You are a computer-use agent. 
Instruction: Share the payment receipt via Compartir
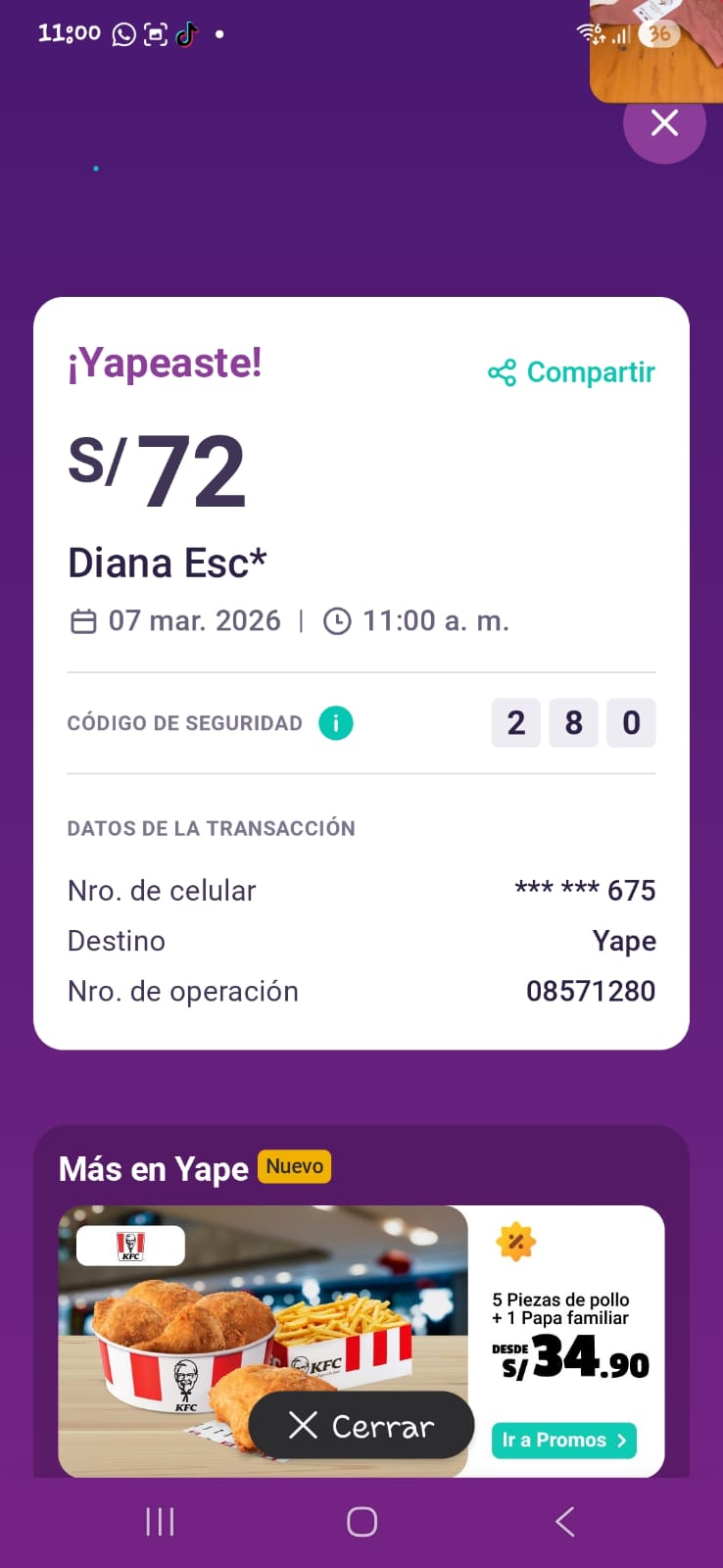[x=572, y=372]
